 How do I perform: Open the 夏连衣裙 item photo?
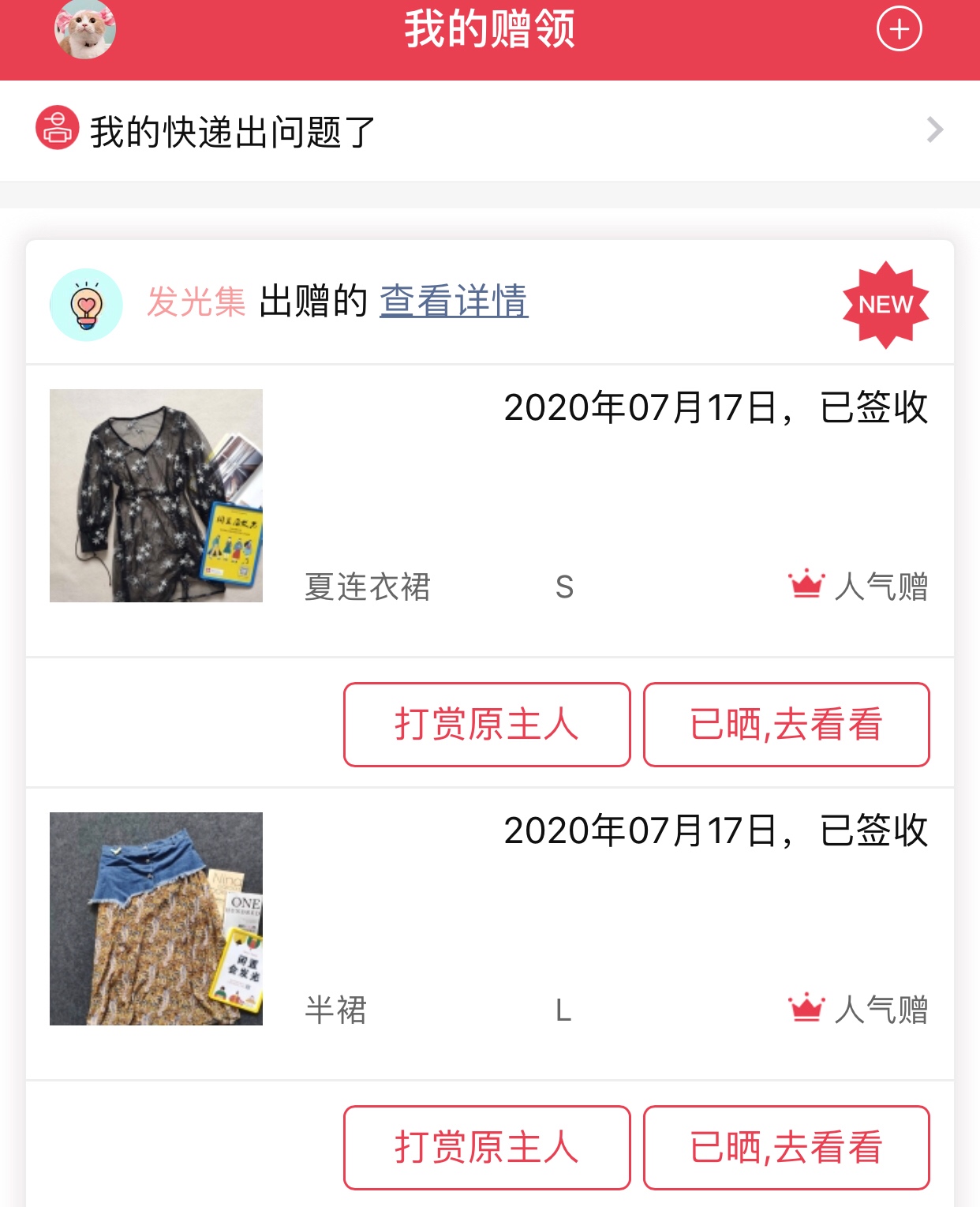pos(156,496)
